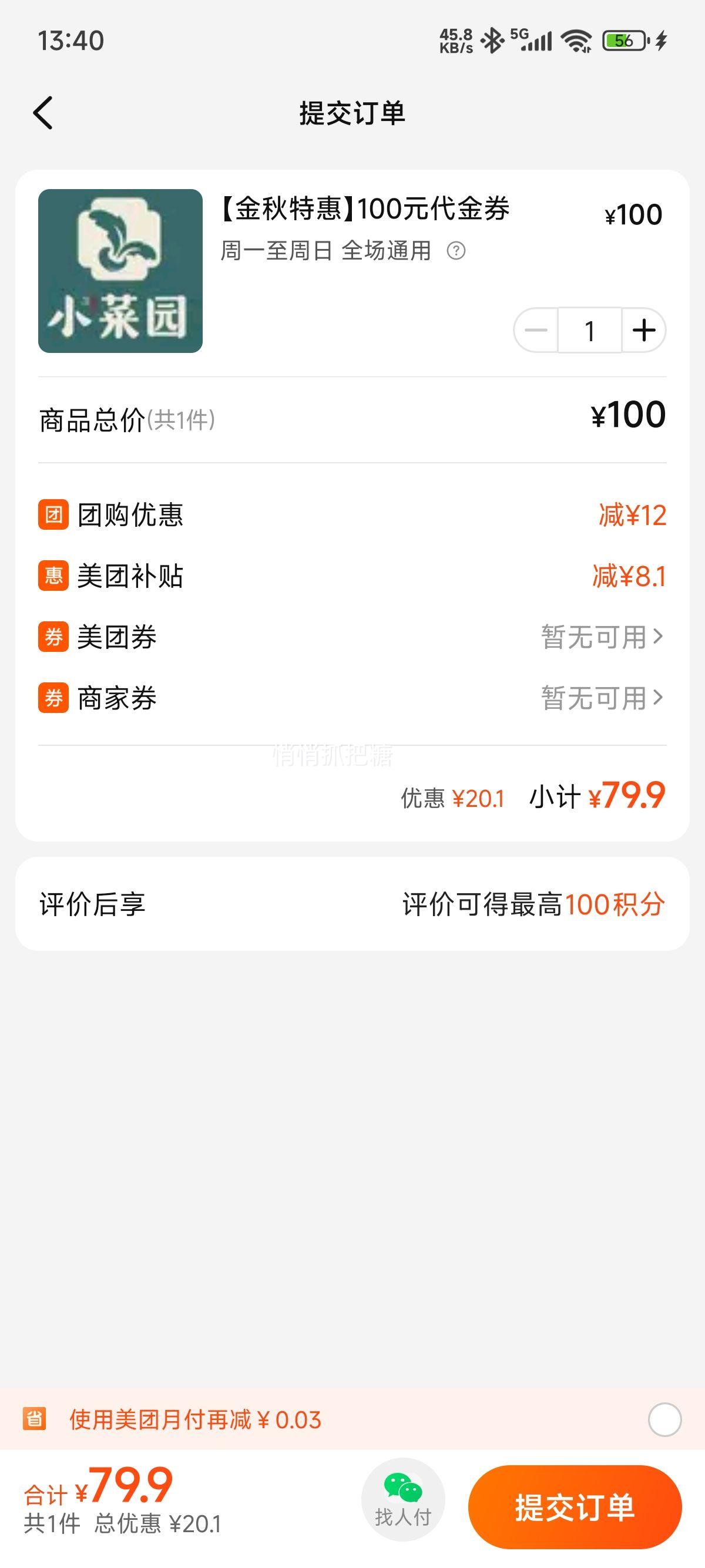Increase voucher quantity with the plus button

[x=643, y=331]
